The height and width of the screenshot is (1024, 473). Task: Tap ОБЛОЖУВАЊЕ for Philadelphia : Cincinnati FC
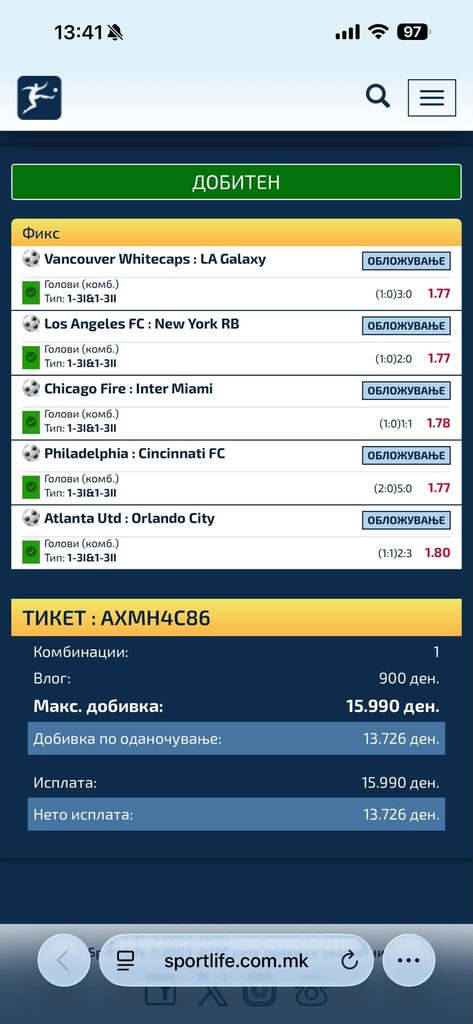pyautogui.click(x=406, y=455)
